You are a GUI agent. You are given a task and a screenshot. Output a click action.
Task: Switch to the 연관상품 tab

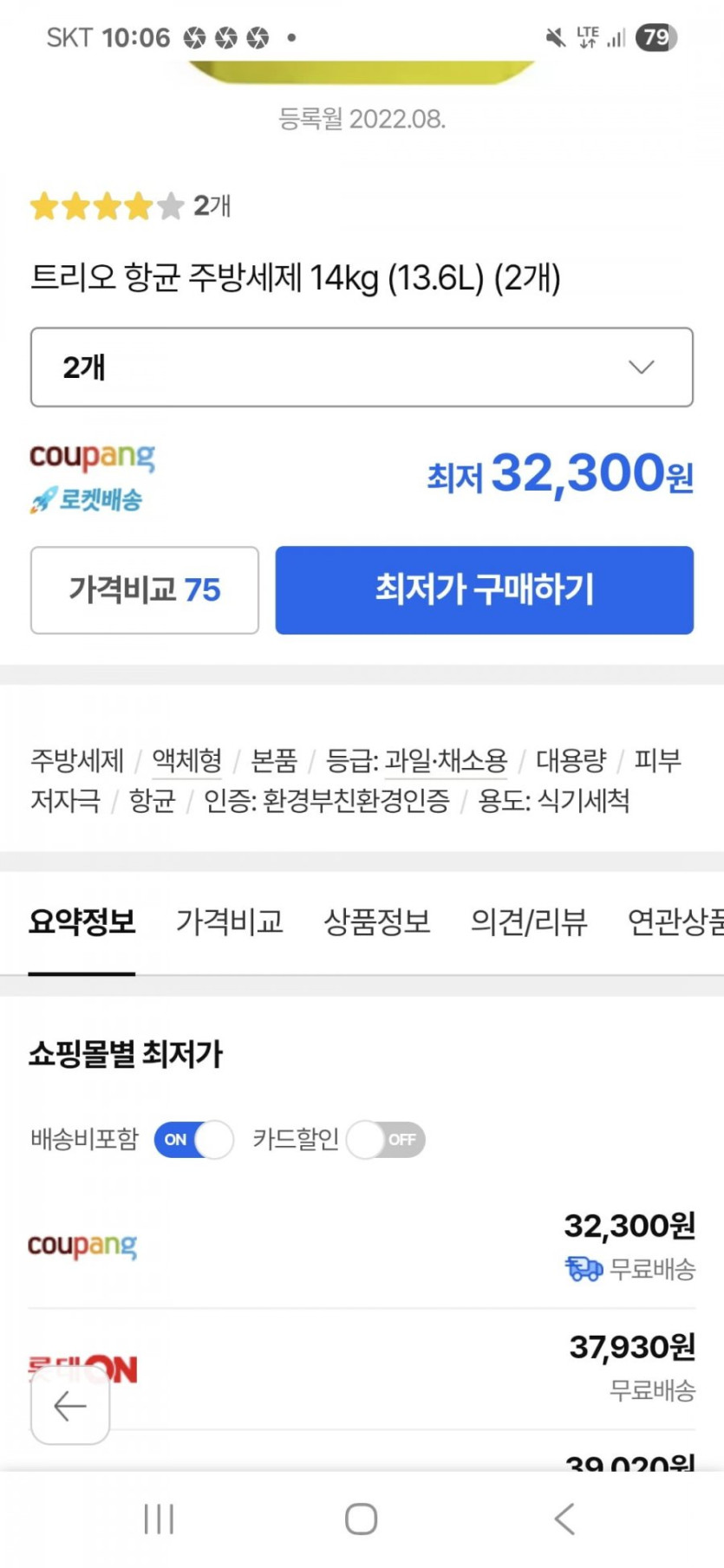pos(675,921)
